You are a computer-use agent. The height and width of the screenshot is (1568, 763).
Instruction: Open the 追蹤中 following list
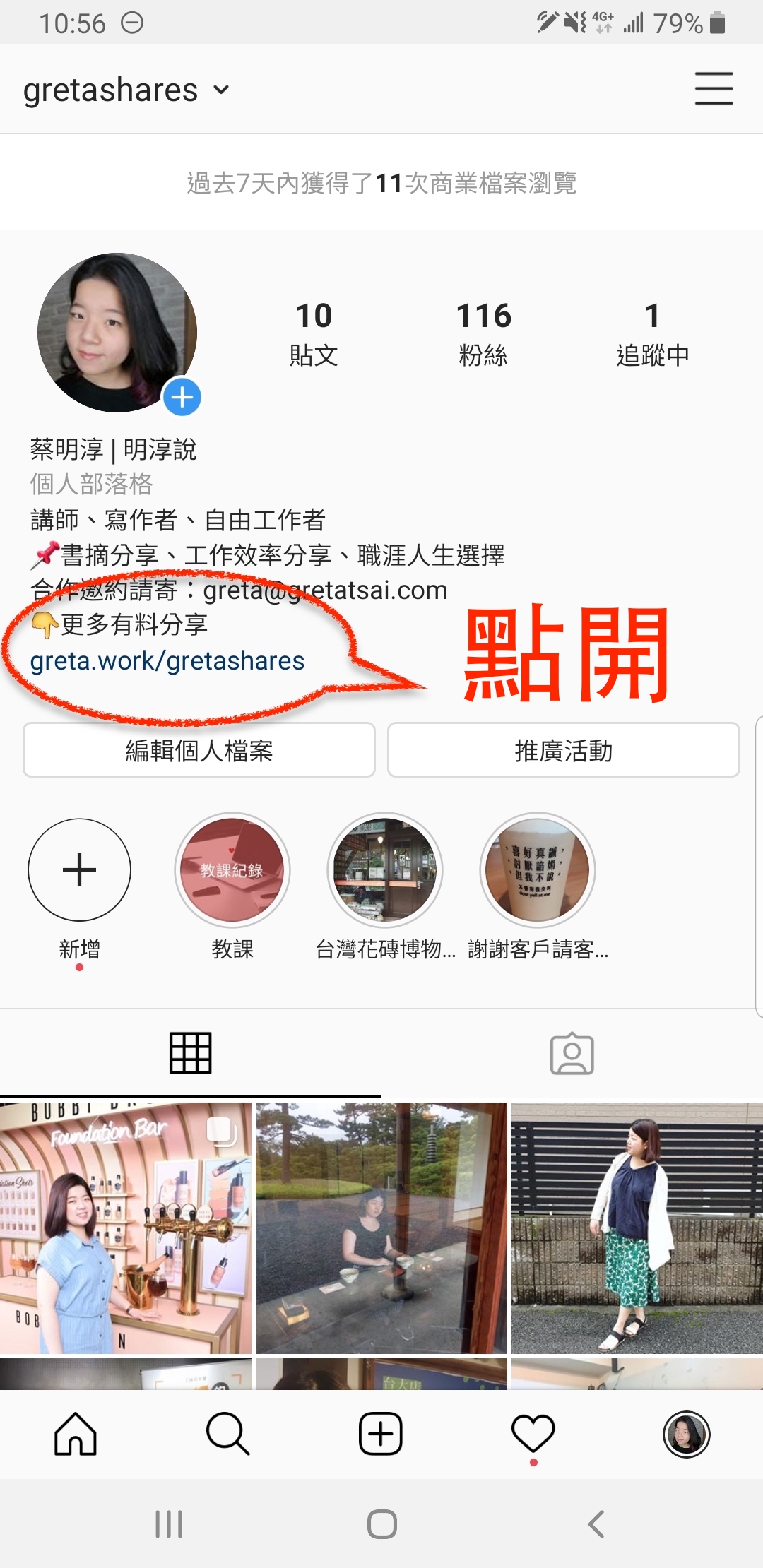(653, 333)
